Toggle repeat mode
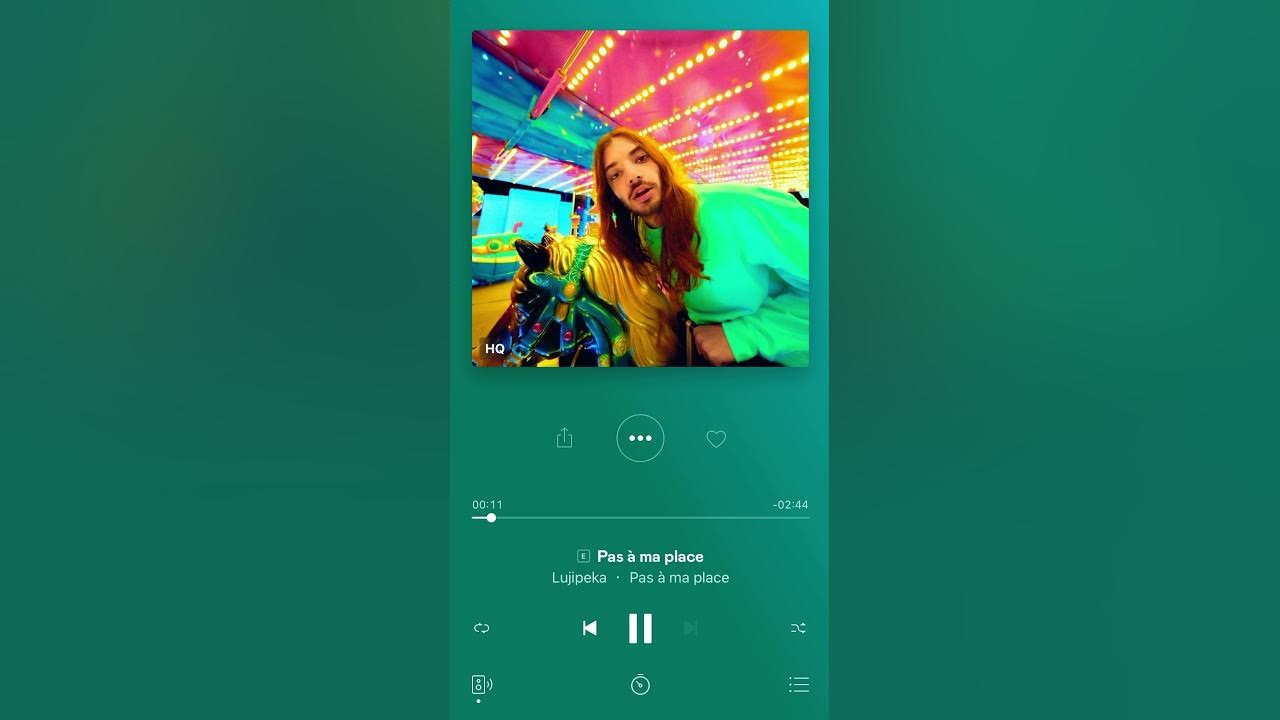Image resolution: width=1280 pixels, height=720 pixels. coord(482,628)
